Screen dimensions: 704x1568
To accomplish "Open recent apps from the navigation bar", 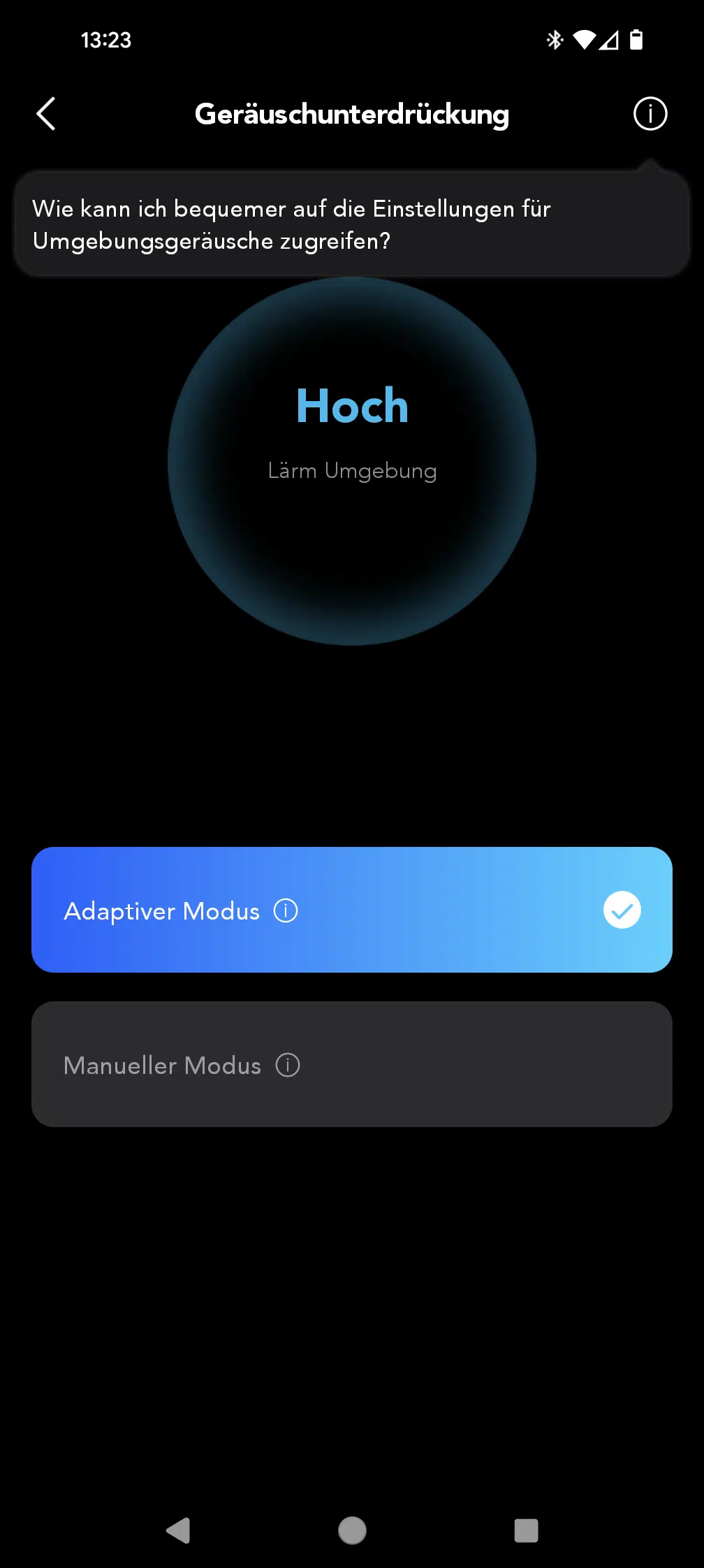I will pos(526,1530).
